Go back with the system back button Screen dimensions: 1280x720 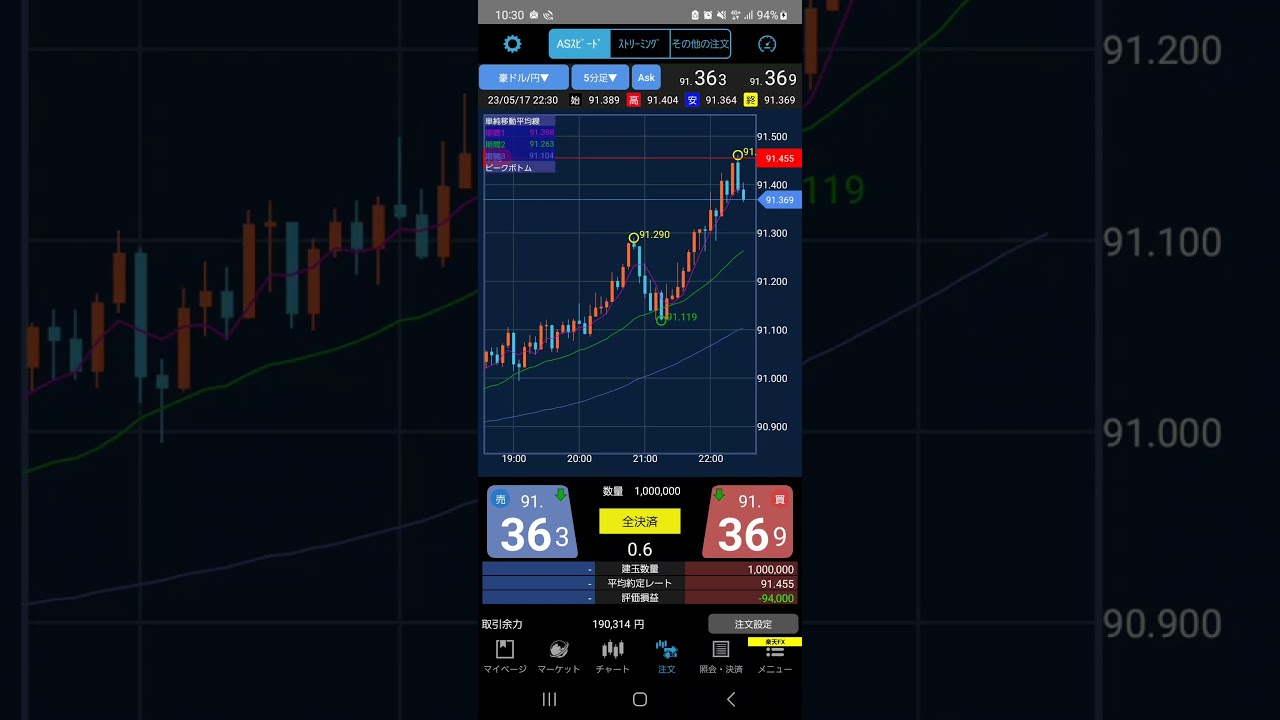(x=730, y=699)
